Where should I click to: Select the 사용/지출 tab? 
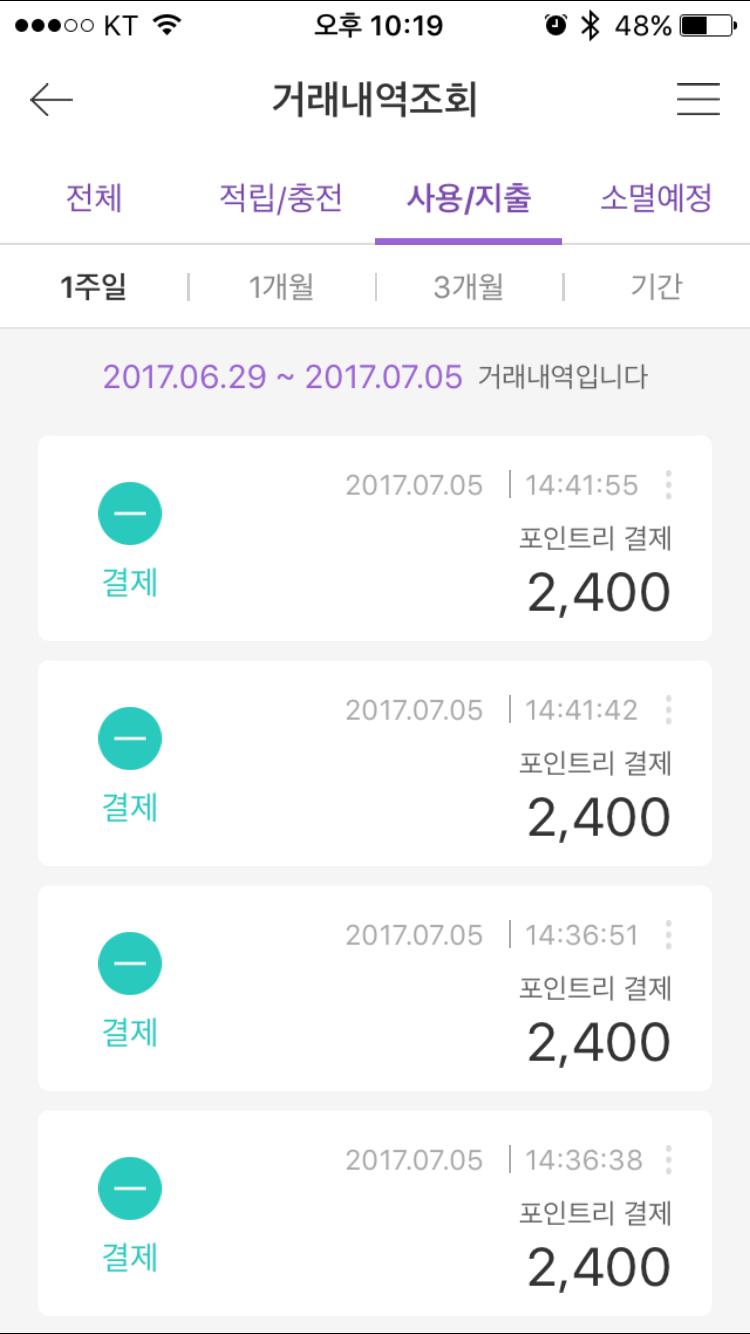pos(468,198)
